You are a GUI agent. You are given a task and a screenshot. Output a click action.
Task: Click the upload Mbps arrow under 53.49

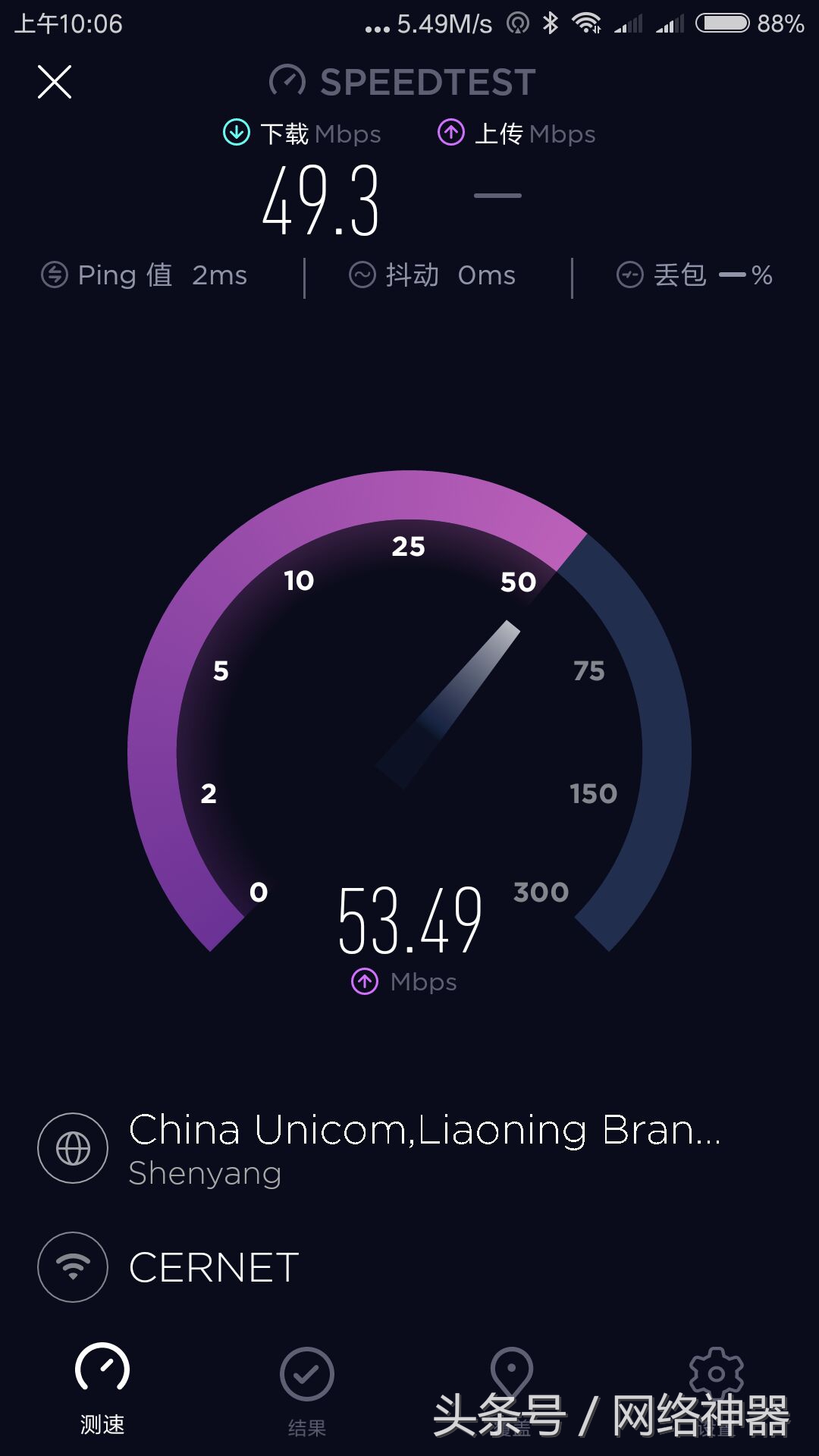click(364, 981)
